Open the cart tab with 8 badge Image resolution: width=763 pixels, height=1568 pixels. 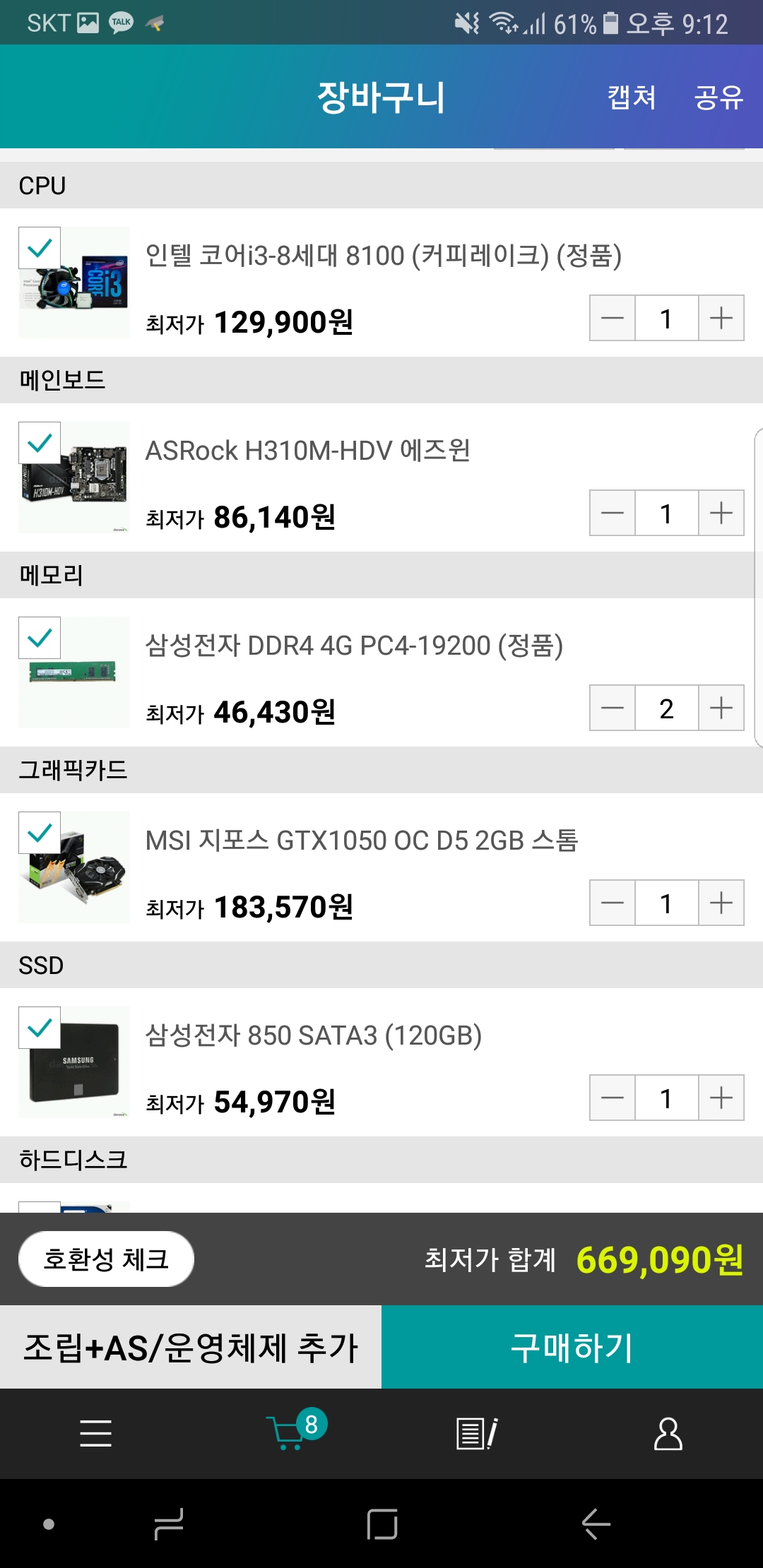pos(291,1431)
